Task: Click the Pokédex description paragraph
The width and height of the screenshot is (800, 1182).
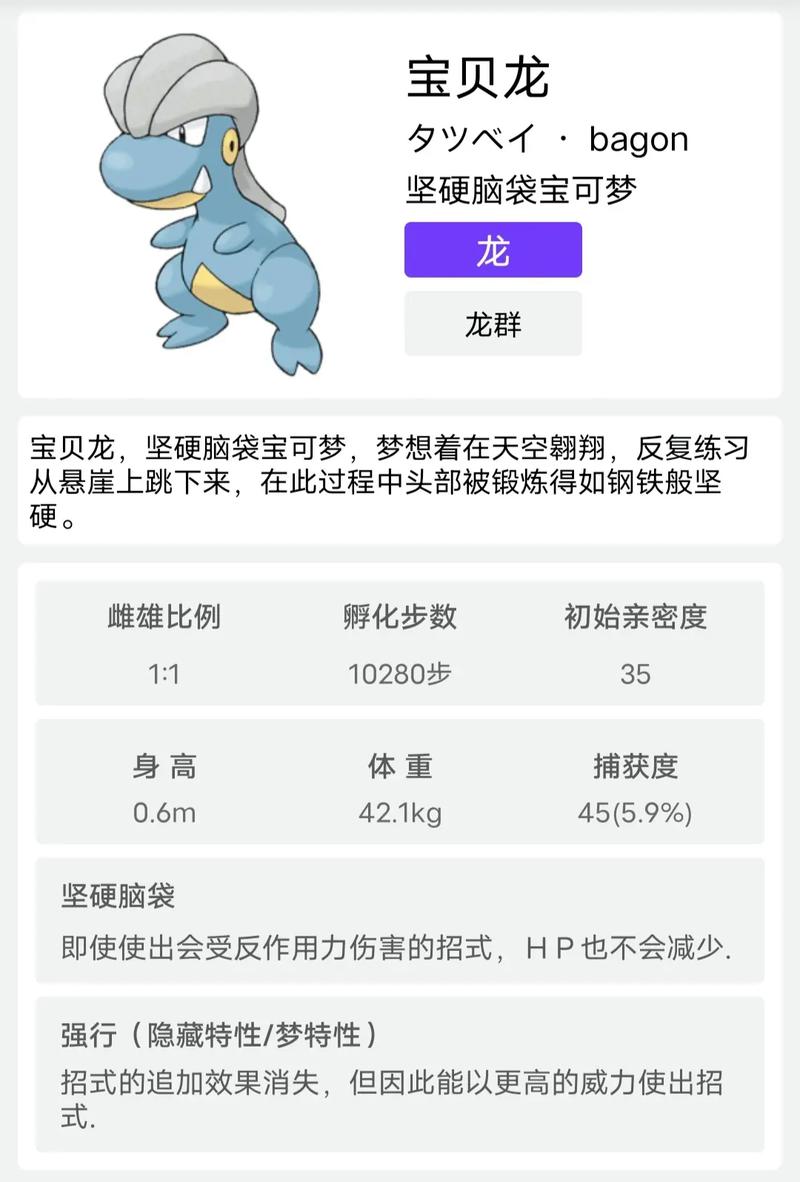Action: [x=400, y=480]
